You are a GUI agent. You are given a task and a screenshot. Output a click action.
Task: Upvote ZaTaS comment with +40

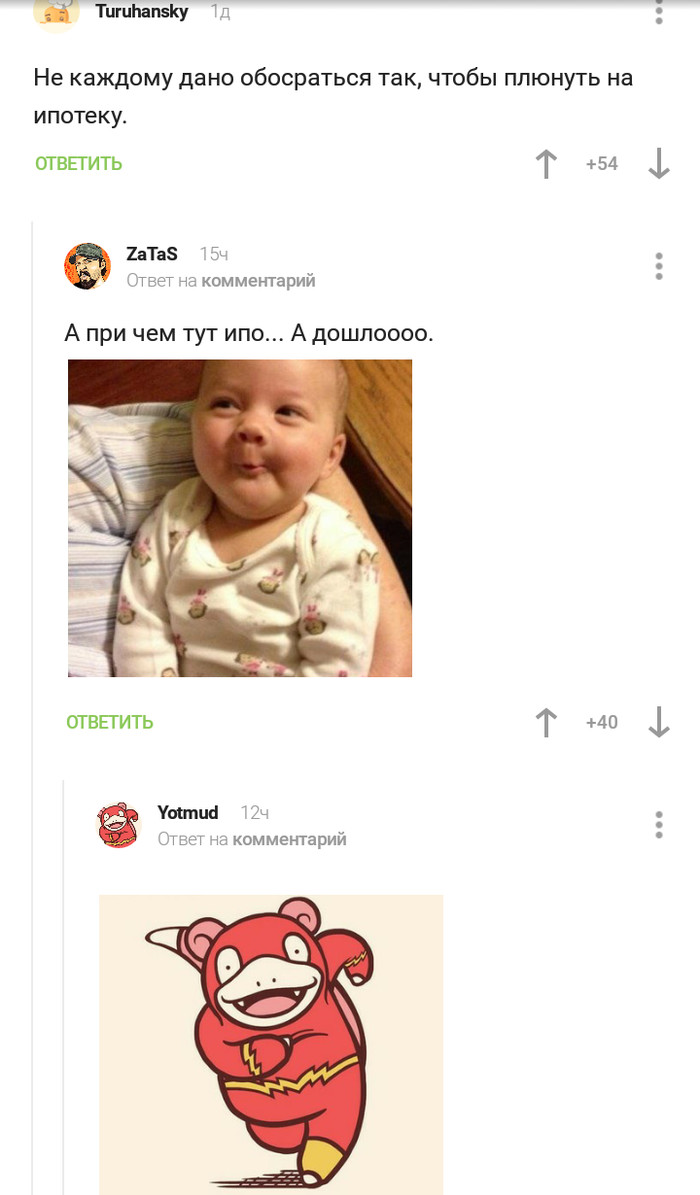(546, 722)
